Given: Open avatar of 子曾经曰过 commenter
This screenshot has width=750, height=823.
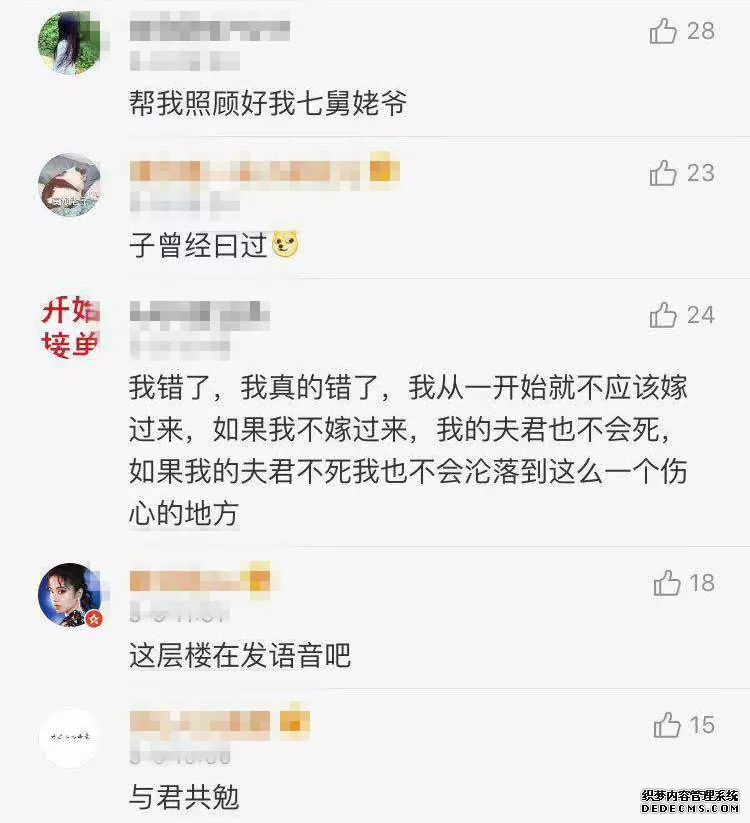Looking at the screenshot, I should tap(69, 184).
